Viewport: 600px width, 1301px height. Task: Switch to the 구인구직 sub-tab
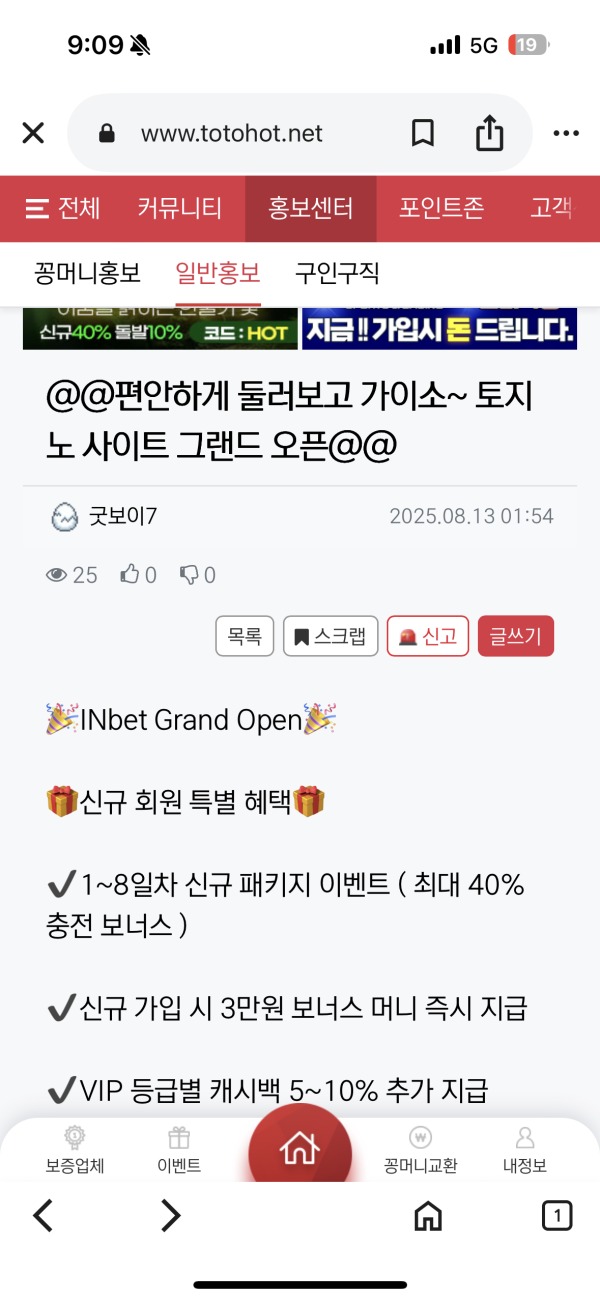pyautogui.click(x=337, y=272)
